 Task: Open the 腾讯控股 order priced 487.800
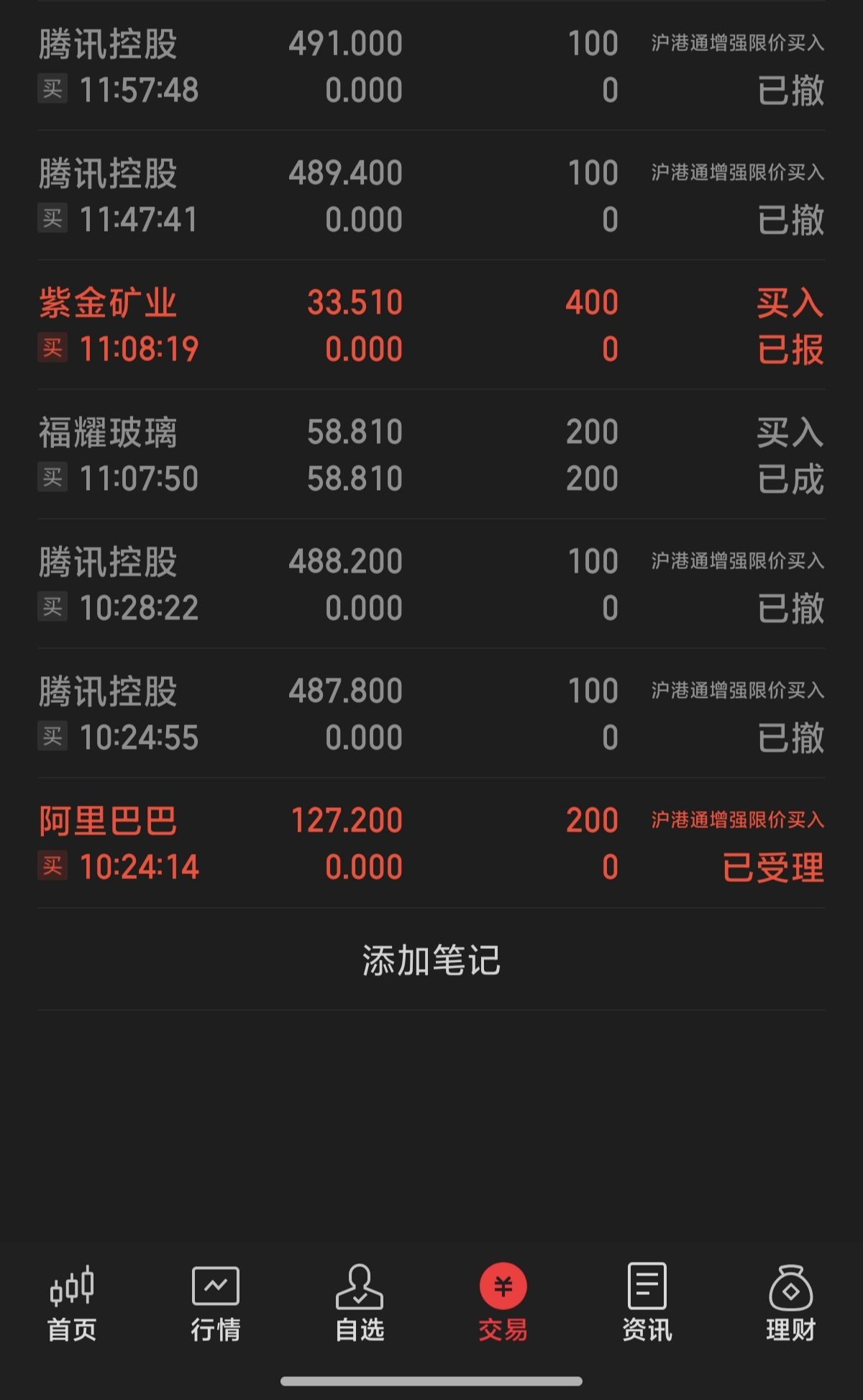click(431, 714)
